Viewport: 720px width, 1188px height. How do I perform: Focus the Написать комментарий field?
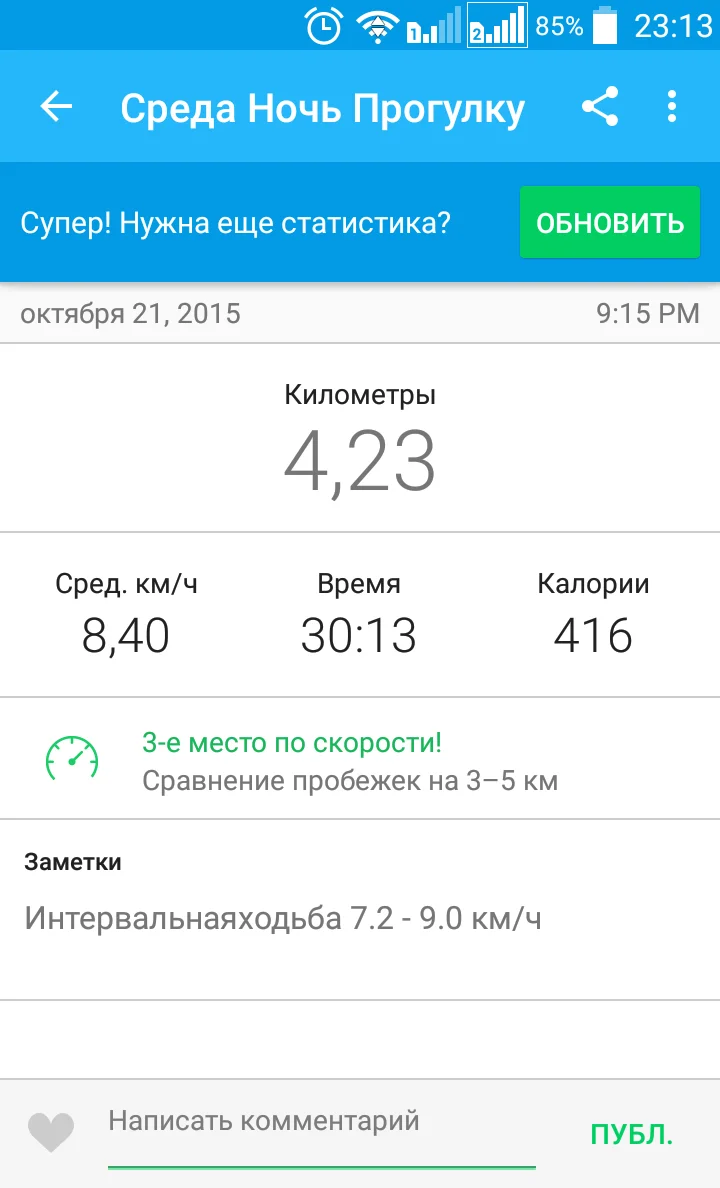[320, 1122]
